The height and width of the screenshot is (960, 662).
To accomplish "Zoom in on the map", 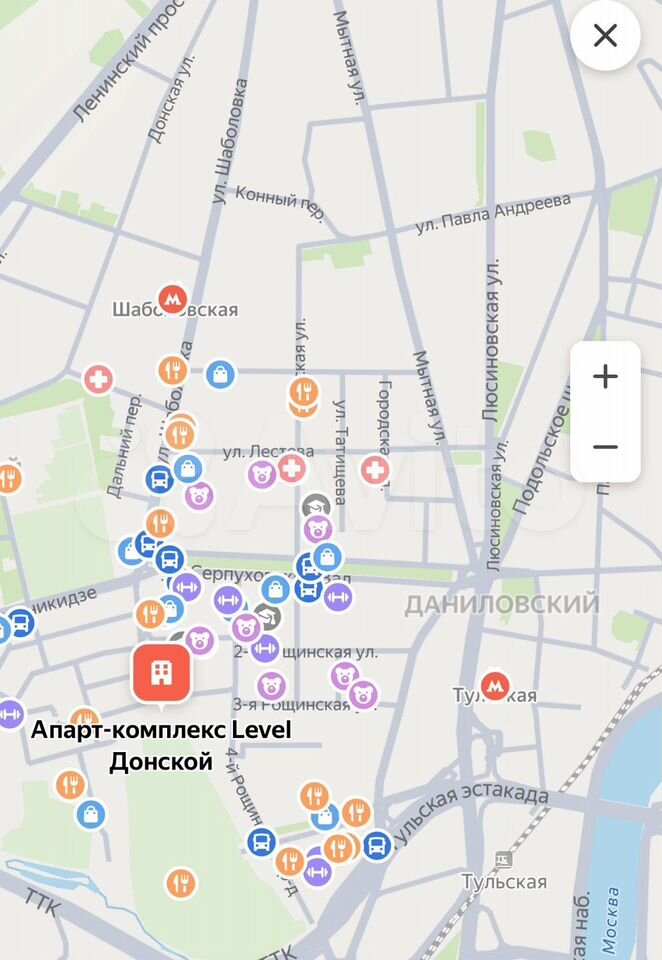I will [x=605, y=377].
